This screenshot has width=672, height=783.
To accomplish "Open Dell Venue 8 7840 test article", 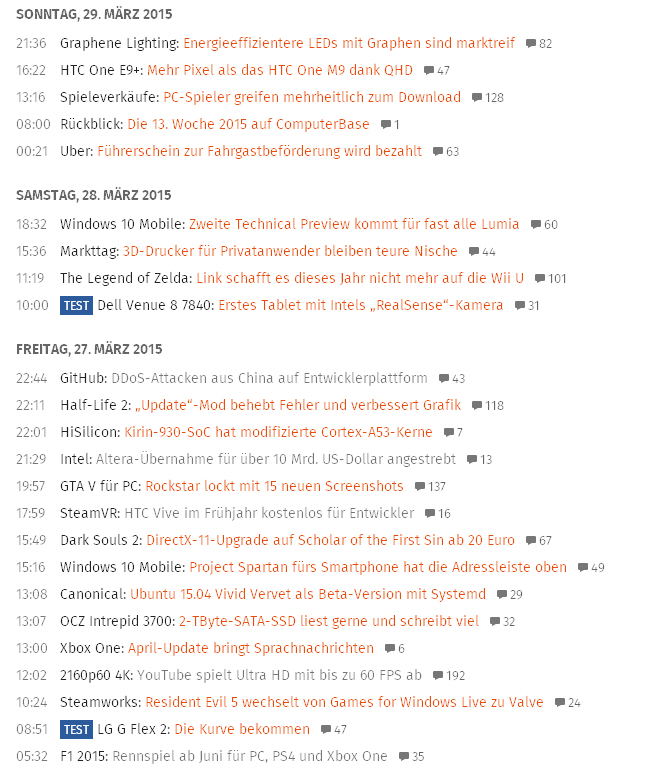I will click(361, 305).
